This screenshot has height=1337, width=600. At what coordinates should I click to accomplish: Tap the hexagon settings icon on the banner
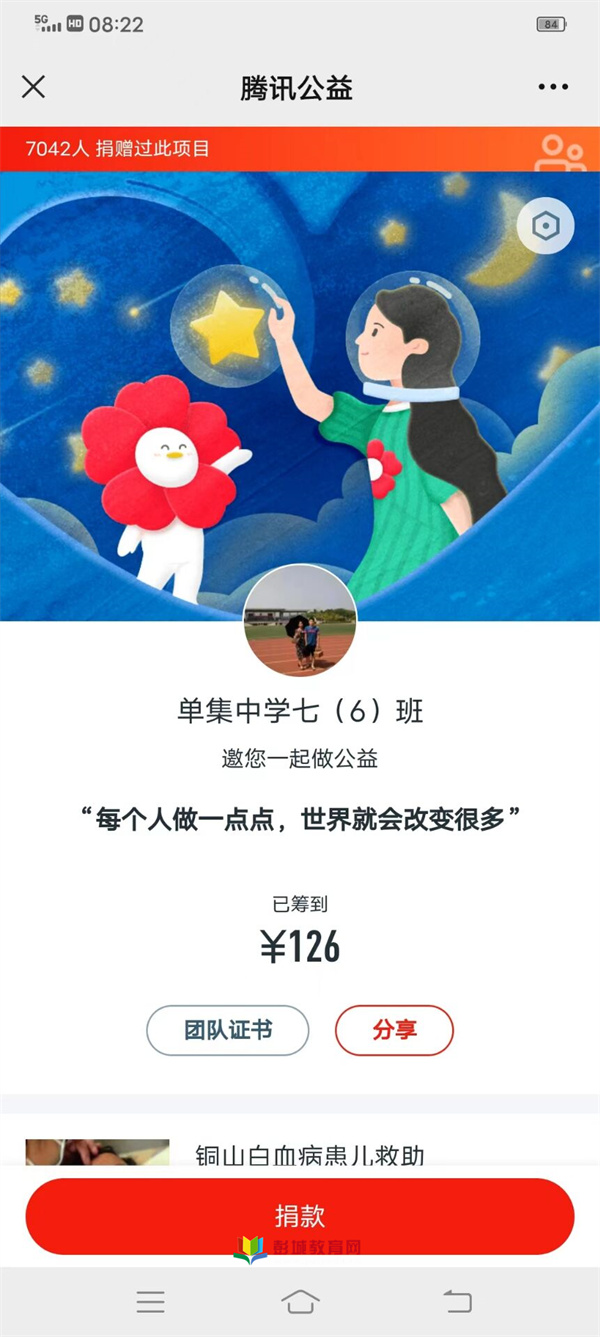[x=545, y=227]
